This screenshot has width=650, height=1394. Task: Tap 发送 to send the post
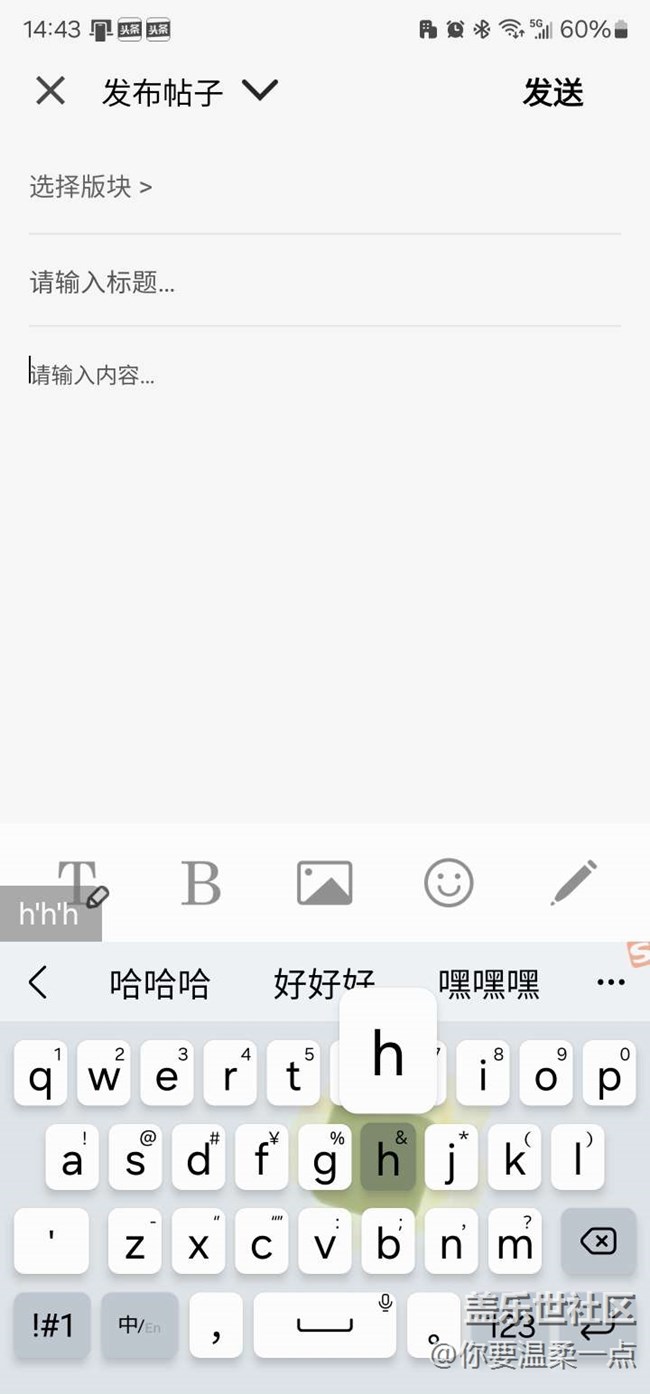552,93
